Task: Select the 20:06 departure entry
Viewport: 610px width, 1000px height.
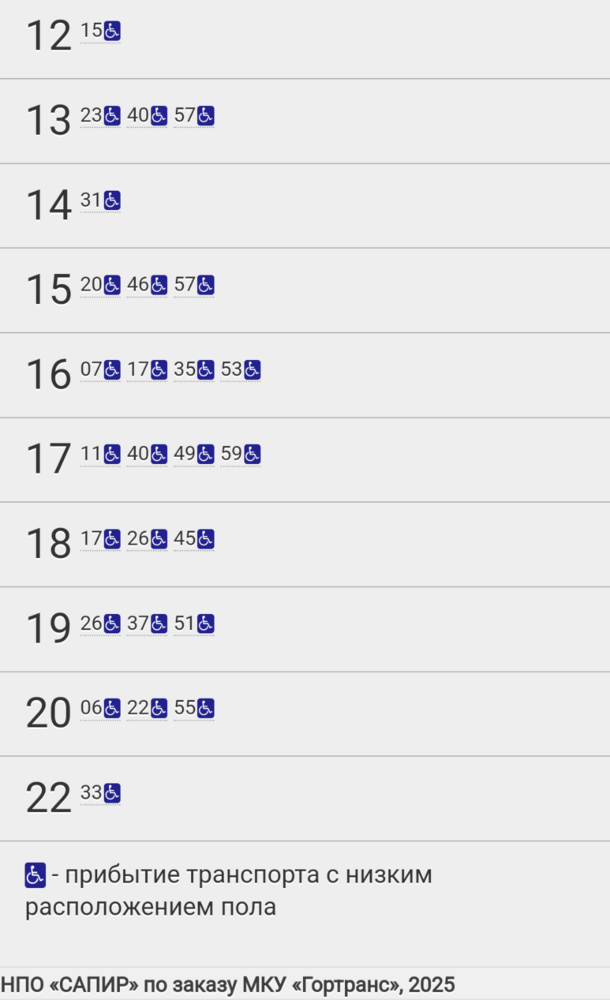Action: tap(100, 708)
